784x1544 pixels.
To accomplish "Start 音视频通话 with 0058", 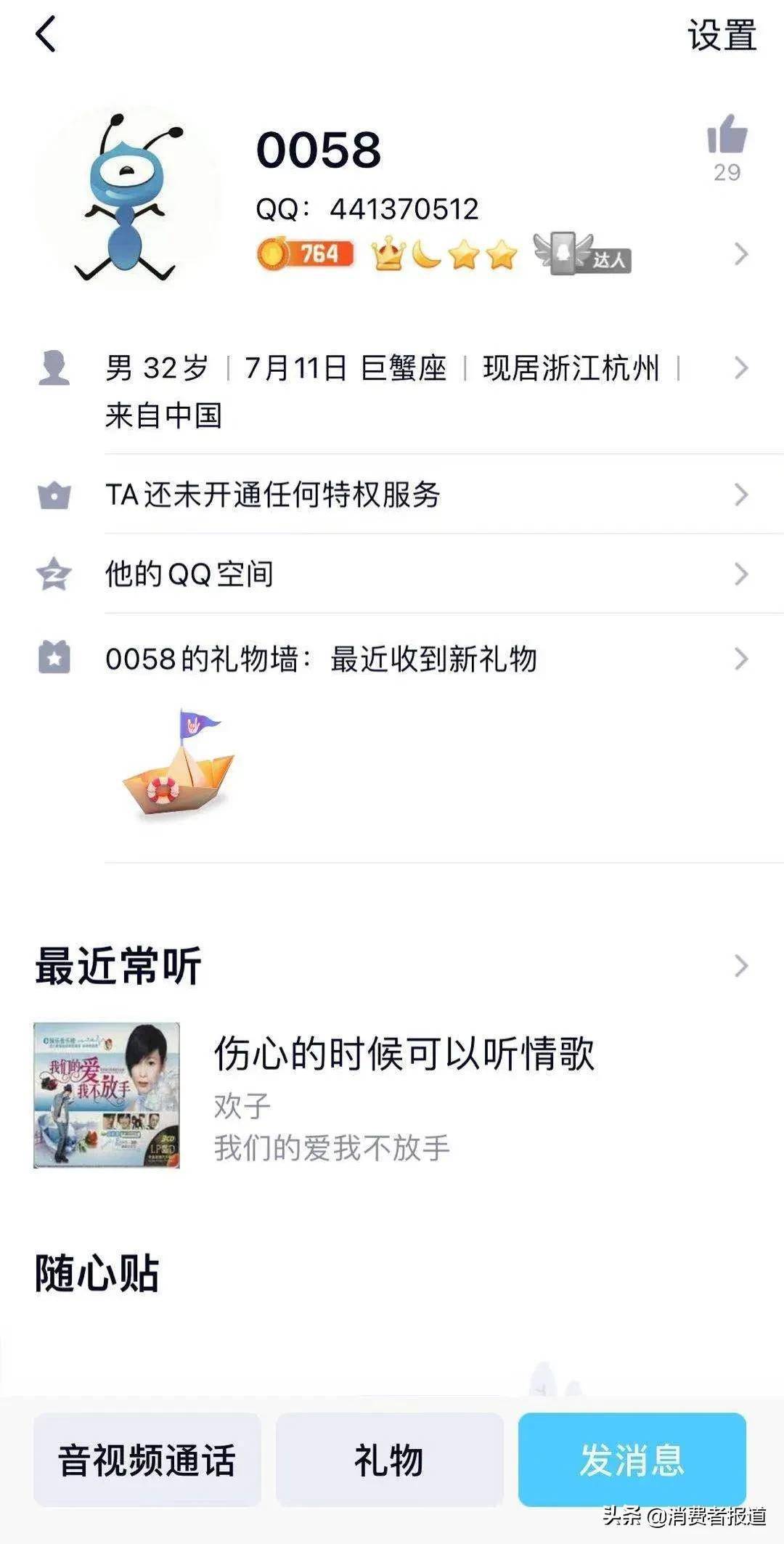I will (x=147, y=1460).
